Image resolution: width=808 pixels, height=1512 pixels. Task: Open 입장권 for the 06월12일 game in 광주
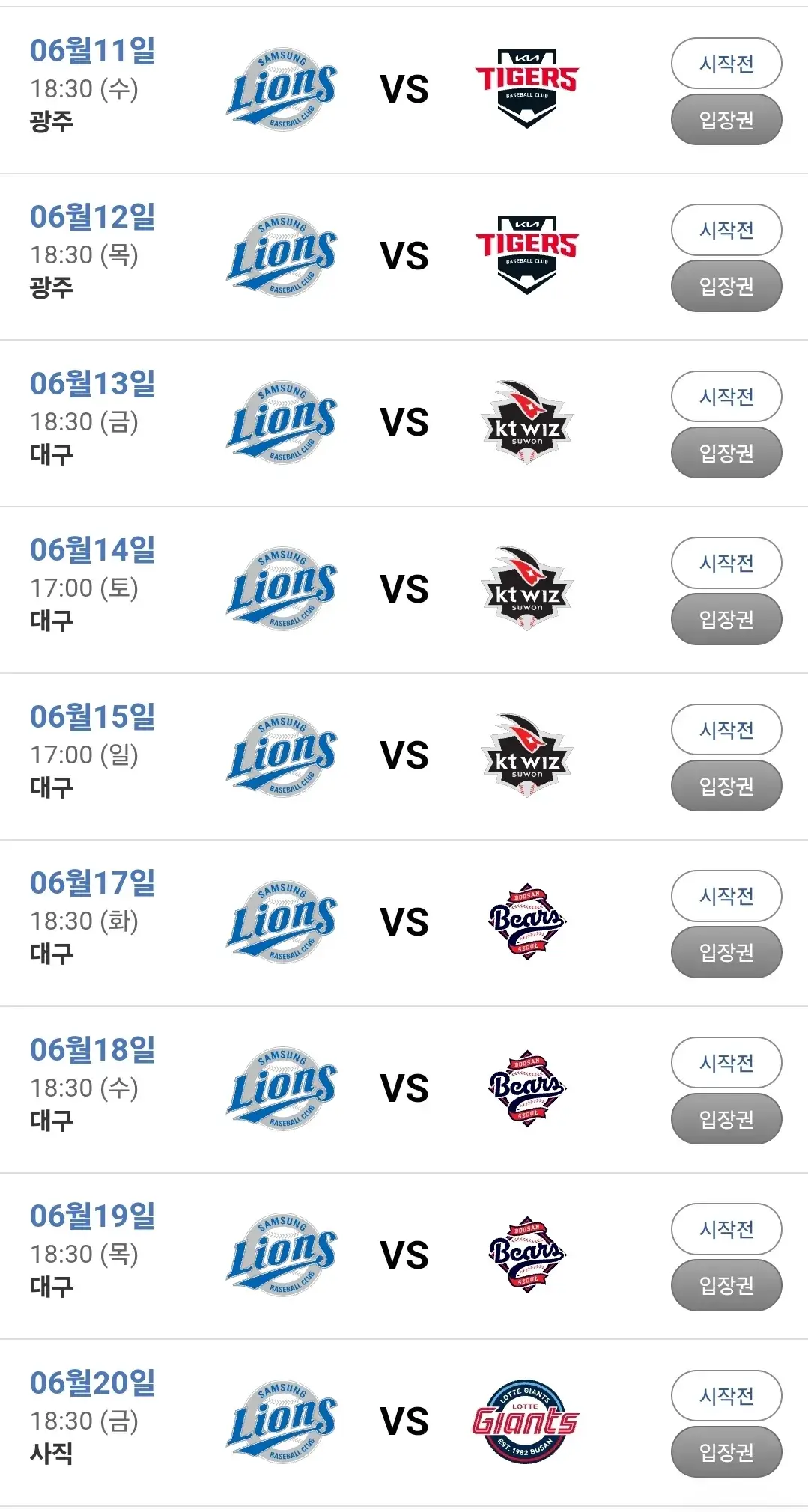click(x=726, y=286)
